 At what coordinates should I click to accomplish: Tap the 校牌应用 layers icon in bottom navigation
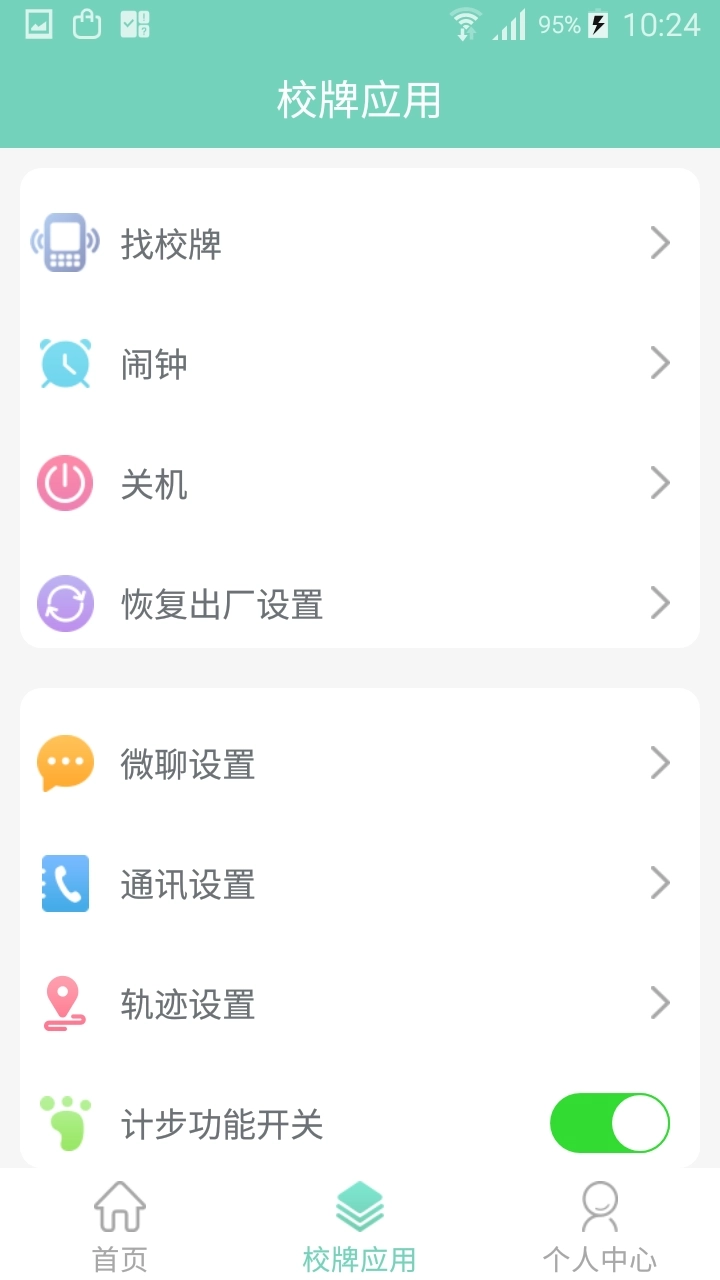[x=360, y=1205]
